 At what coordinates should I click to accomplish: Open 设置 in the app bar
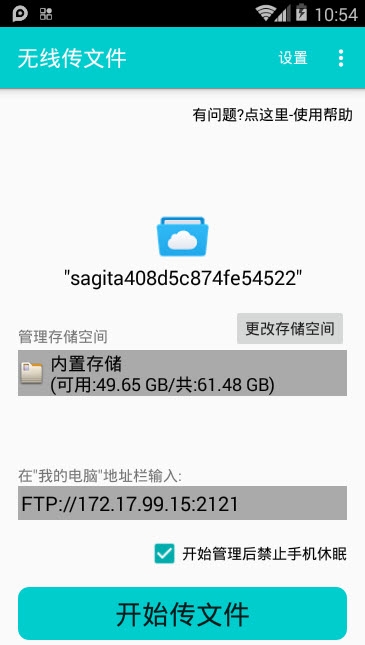click(293, 58)
